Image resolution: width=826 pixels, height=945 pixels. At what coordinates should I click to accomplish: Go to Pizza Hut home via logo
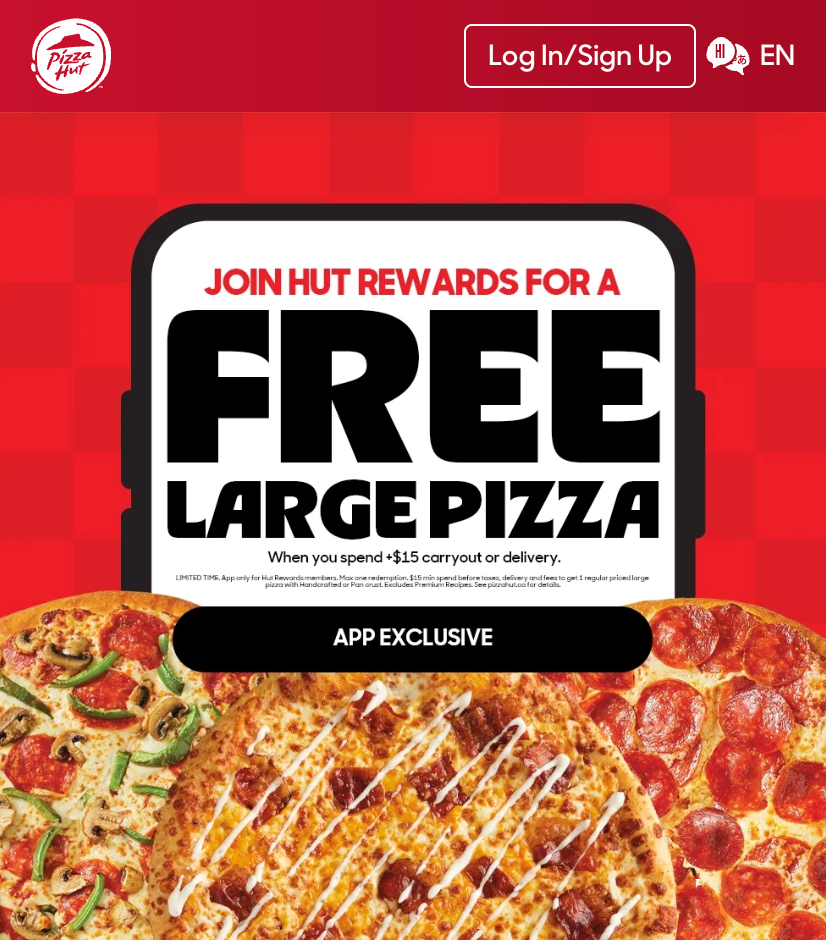(71, 56)
